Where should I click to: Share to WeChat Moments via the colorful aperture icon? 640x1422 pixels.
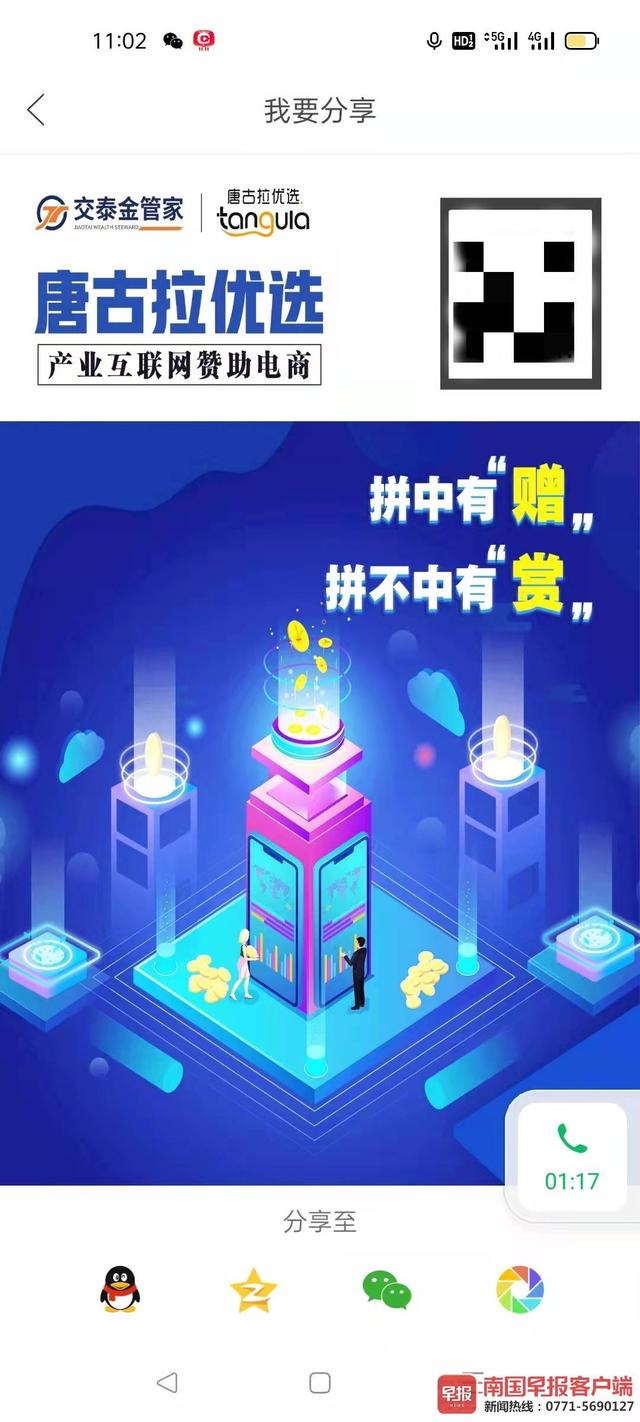click(520, 1290)
